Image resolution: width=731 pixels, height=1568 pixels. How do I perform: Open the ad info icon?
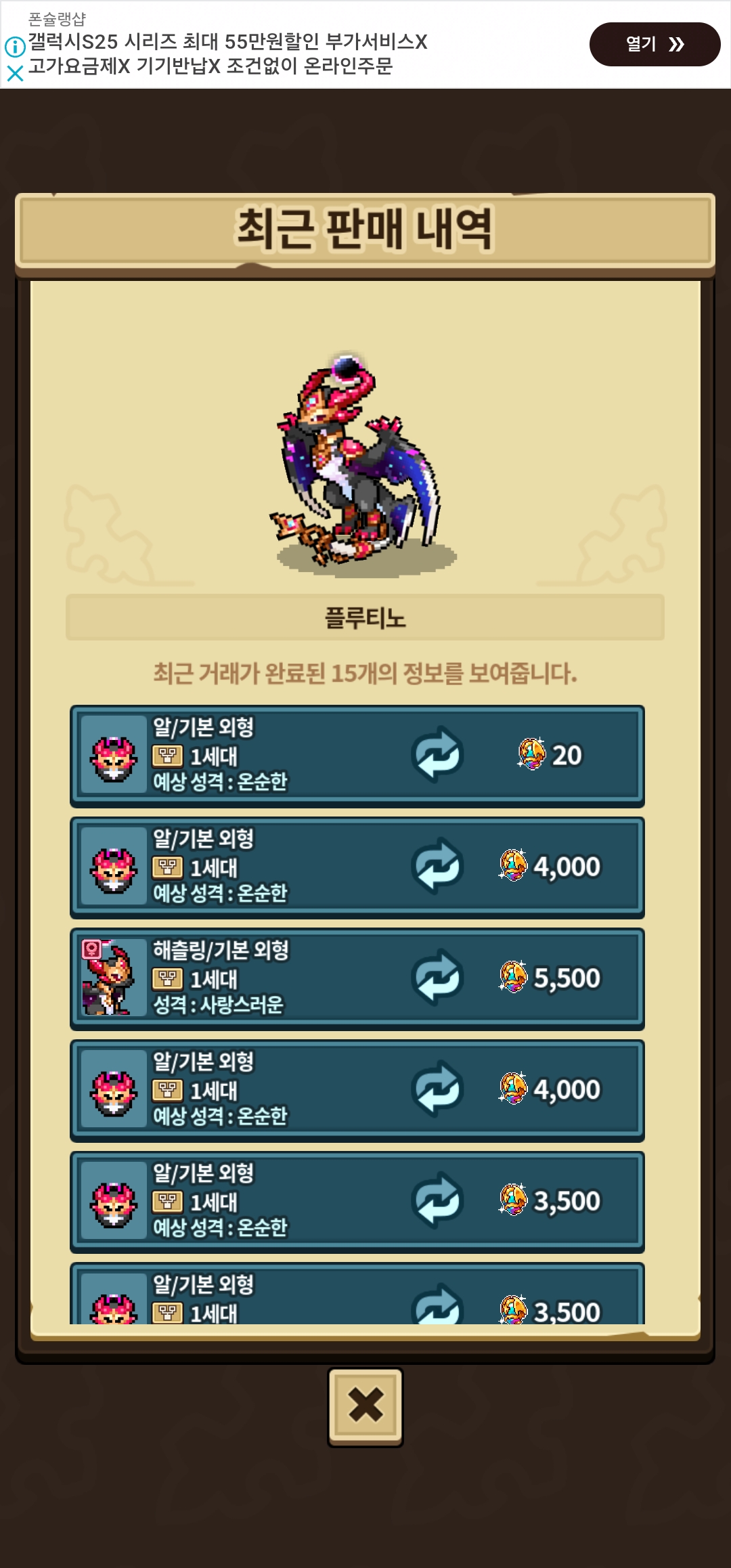(x=15, y=47)
